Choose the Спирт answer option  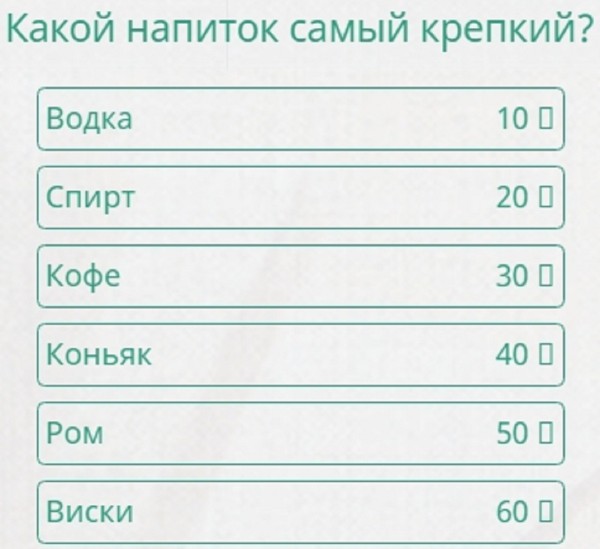tap(300, 197)
